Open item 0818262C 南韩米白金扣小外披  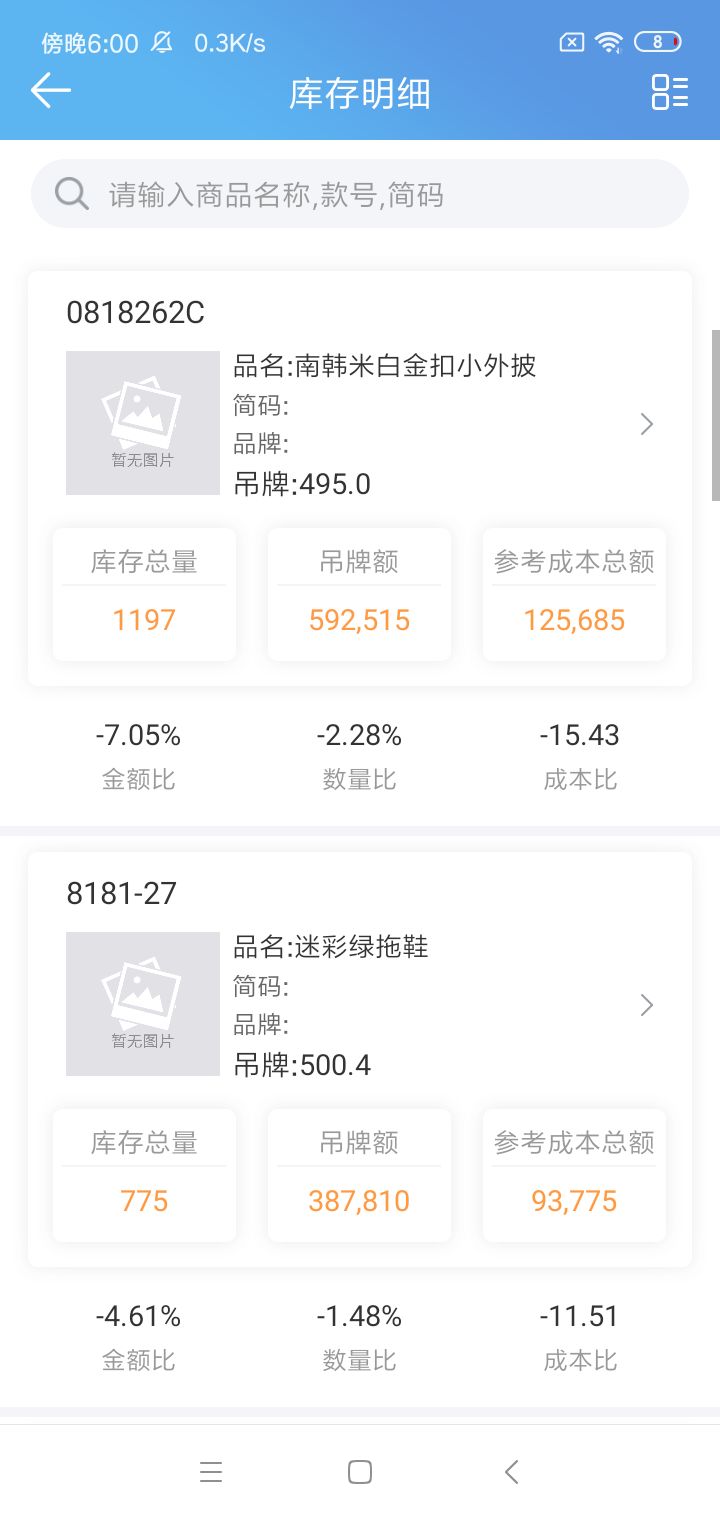pos(647,425)
